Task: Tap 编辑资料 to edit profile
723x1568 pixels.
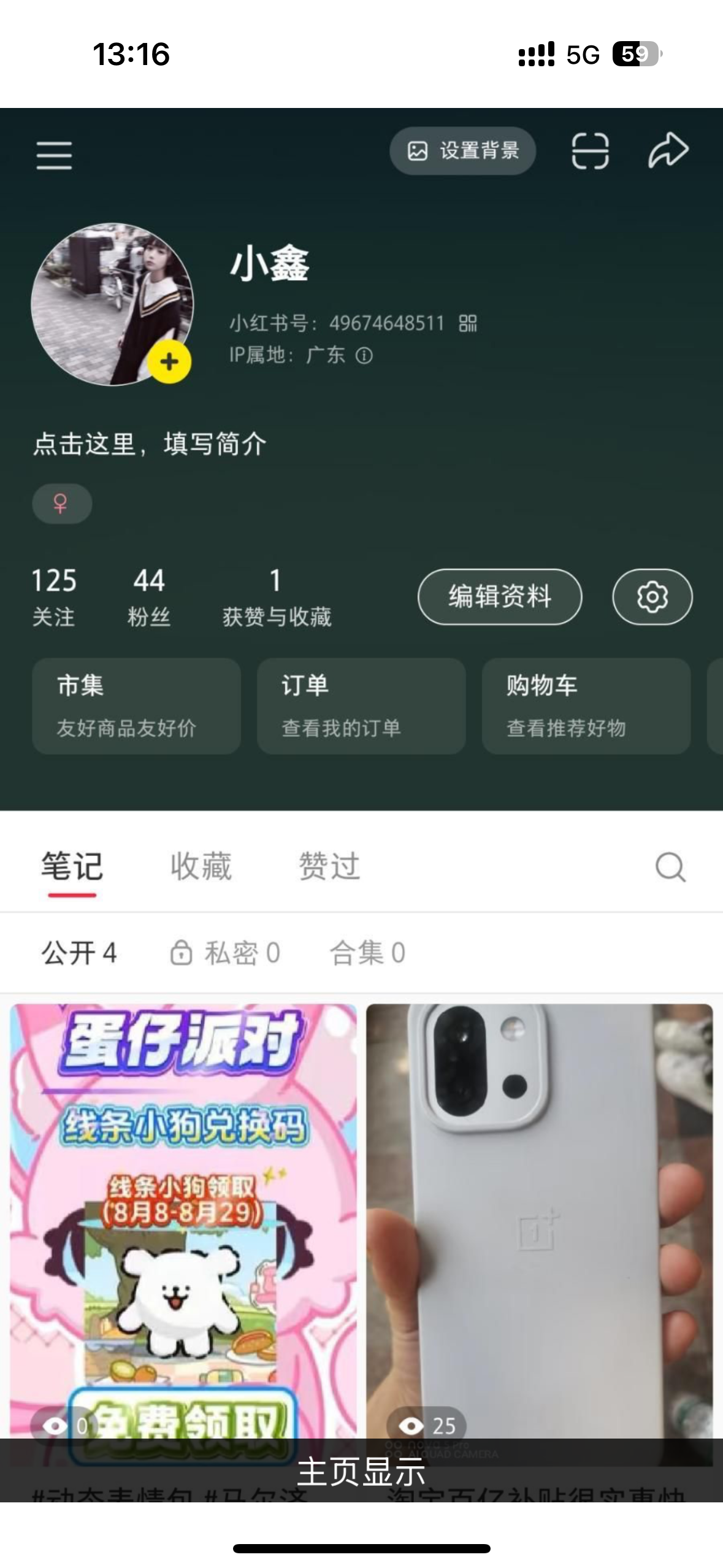Action: coord(500,596)
